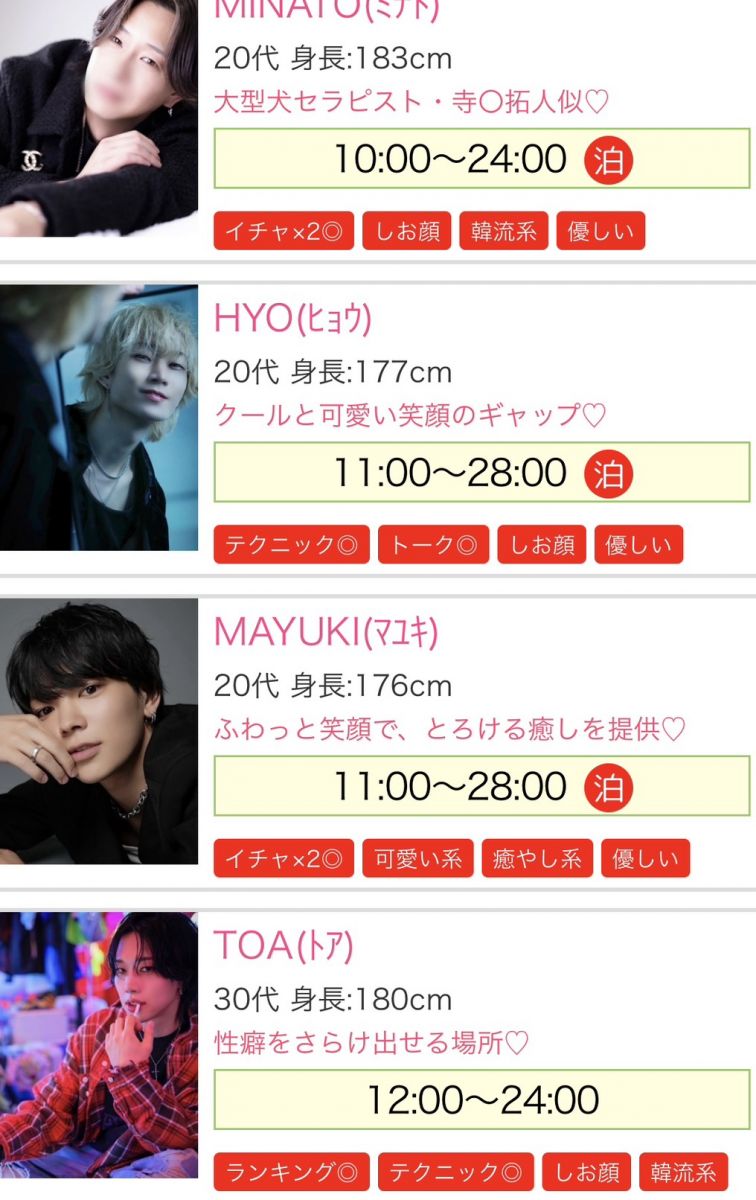Tap the 可愛い系 tag under MAYUKI
The image size is (756, 1200).
(x=417, y=859)
